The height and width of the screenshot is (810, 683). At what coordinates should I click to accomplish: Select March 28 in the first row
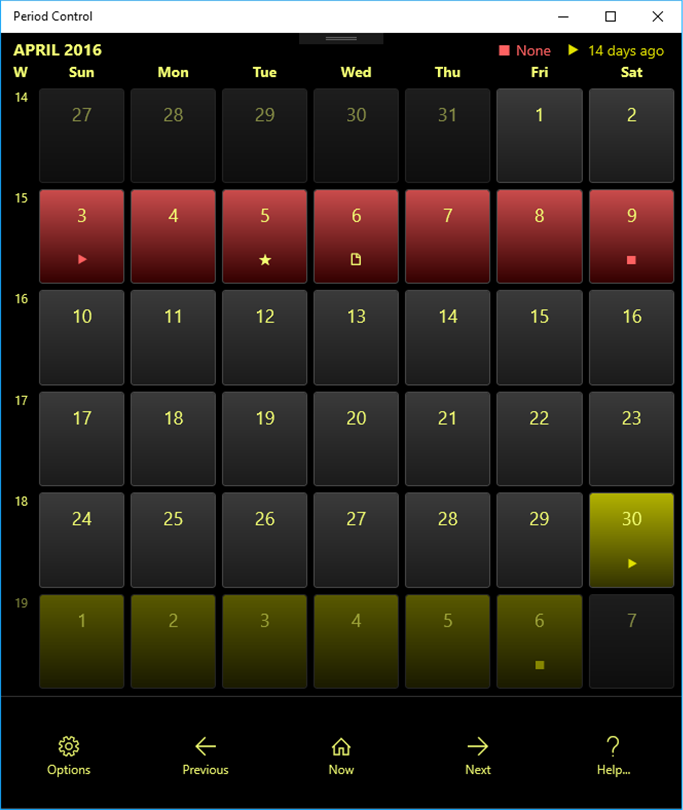click(173, 135)
